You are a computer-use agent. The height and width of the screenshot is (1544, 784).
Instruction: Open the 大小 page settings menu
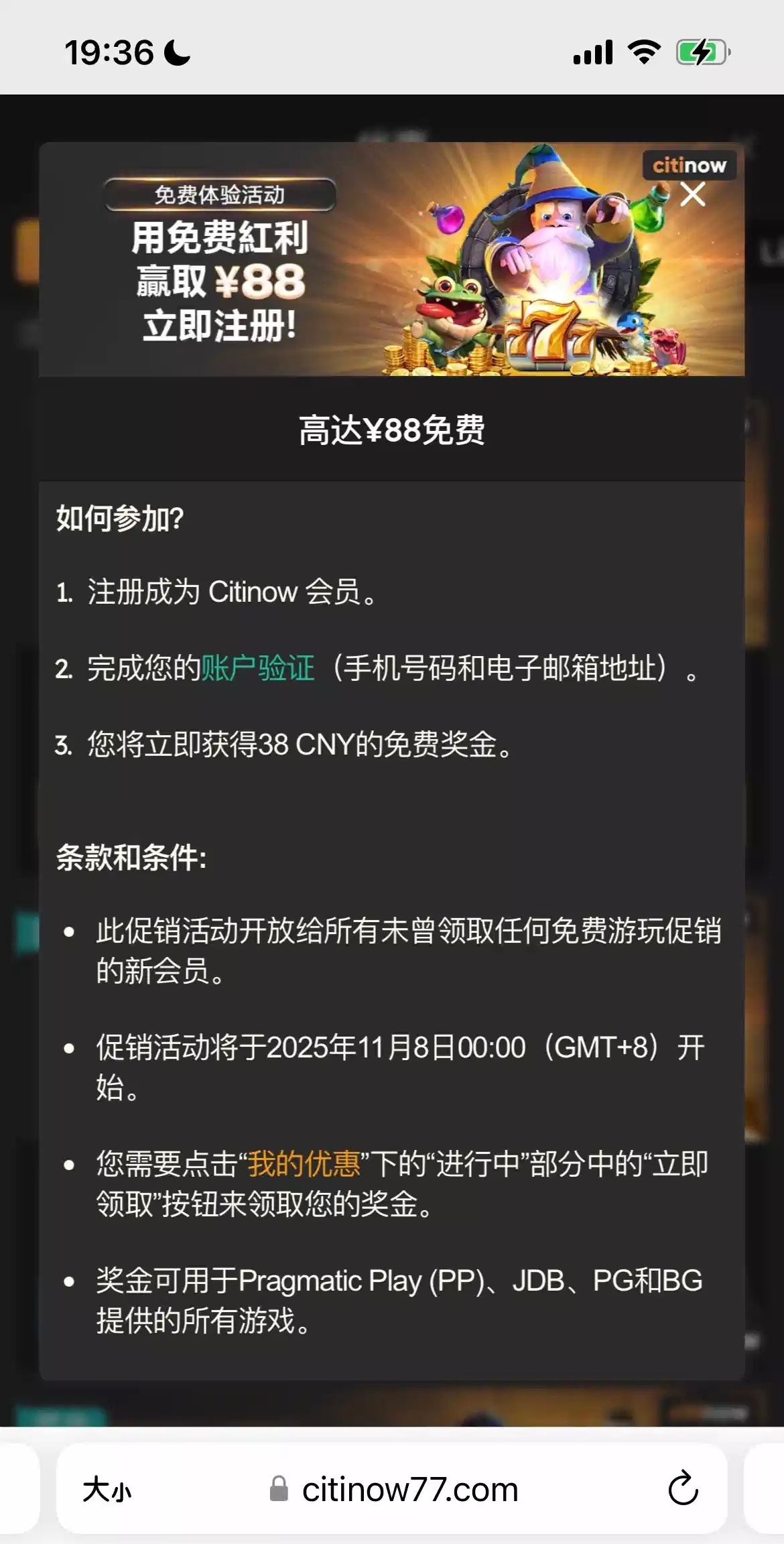click(x=107, y=1490)
